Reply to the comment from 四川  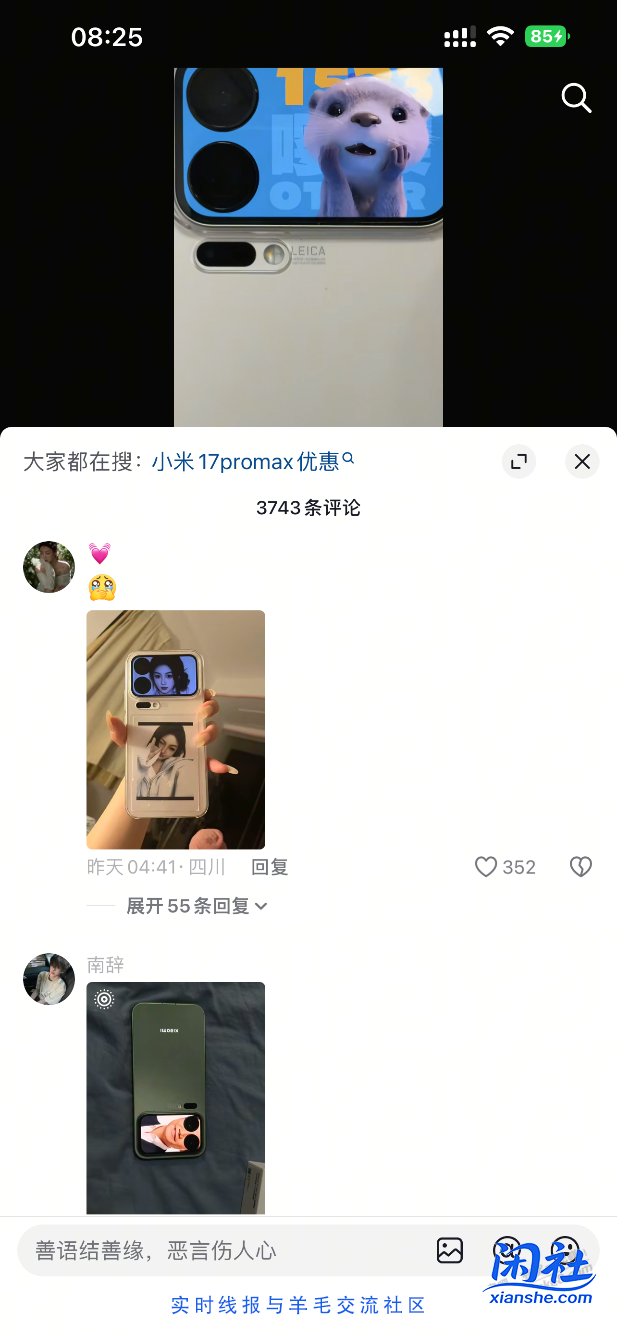pyautogui.click(x=269, y=867)
